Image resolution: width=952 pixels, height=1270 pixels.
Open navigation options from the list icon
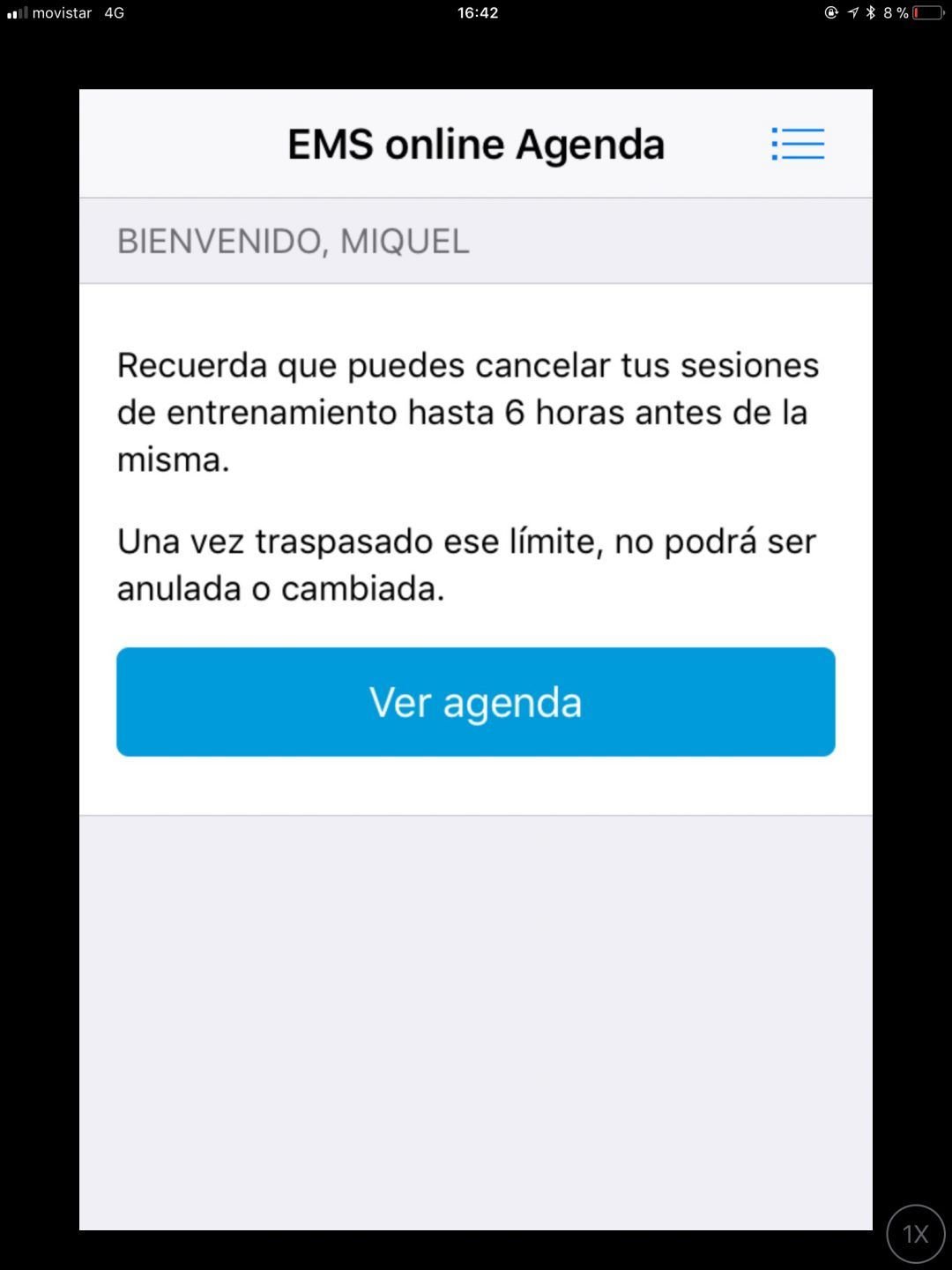[x=796, y=144]
